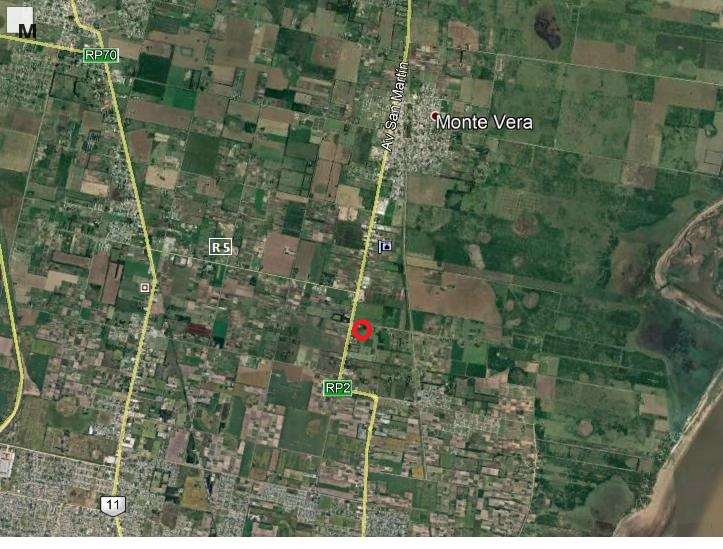Tap the red circle location marker
The height and width of the screenshot is (549, 723).
click(363, 330)
